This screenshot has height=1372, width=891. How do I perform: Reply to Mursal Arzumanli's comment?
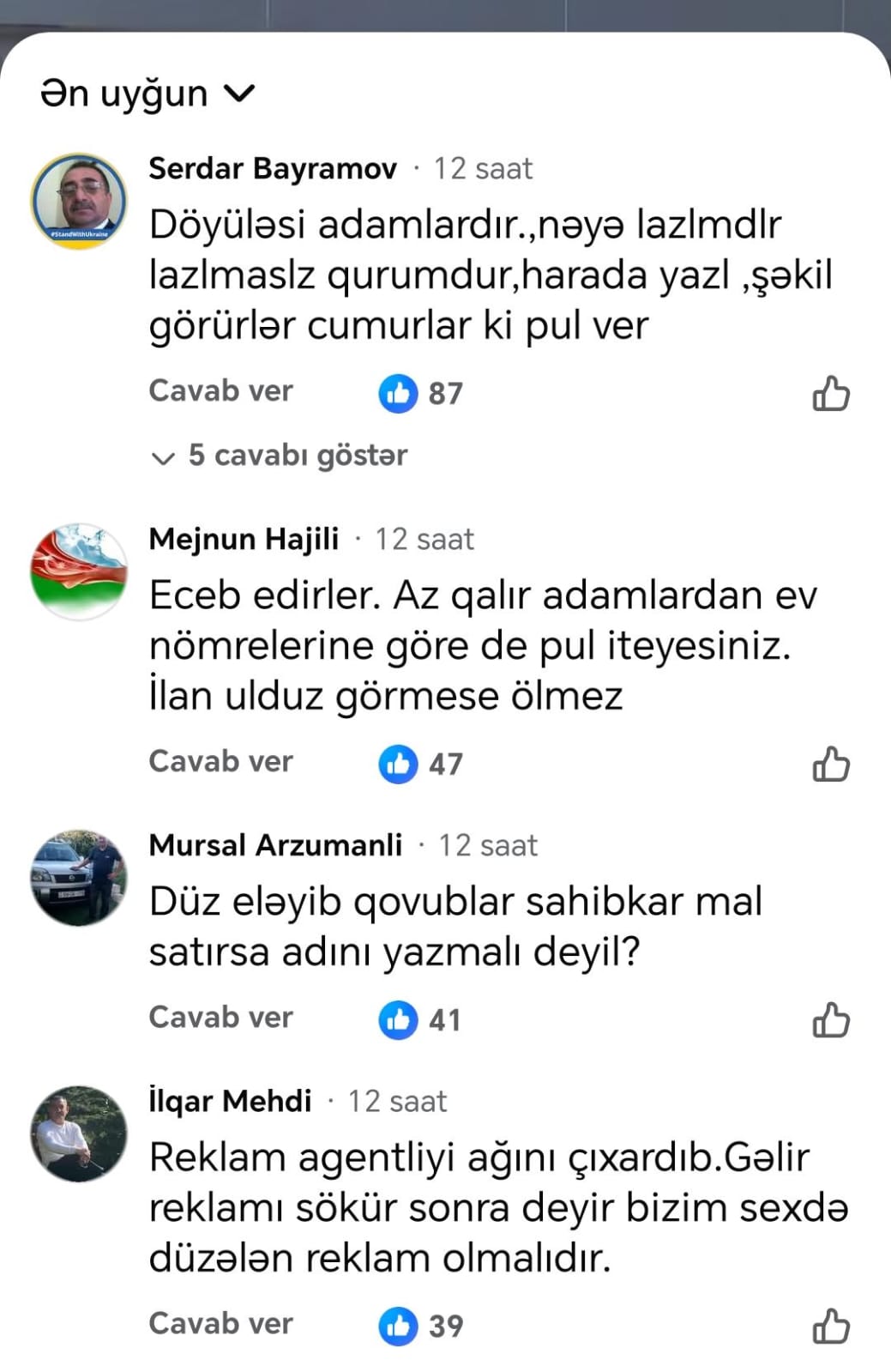point(220,1017)
